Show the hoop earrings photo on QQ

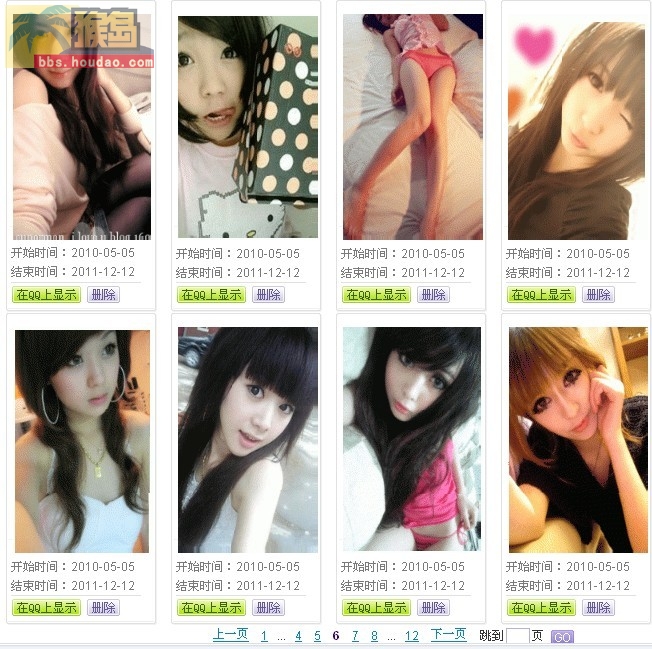coord(46,608)
